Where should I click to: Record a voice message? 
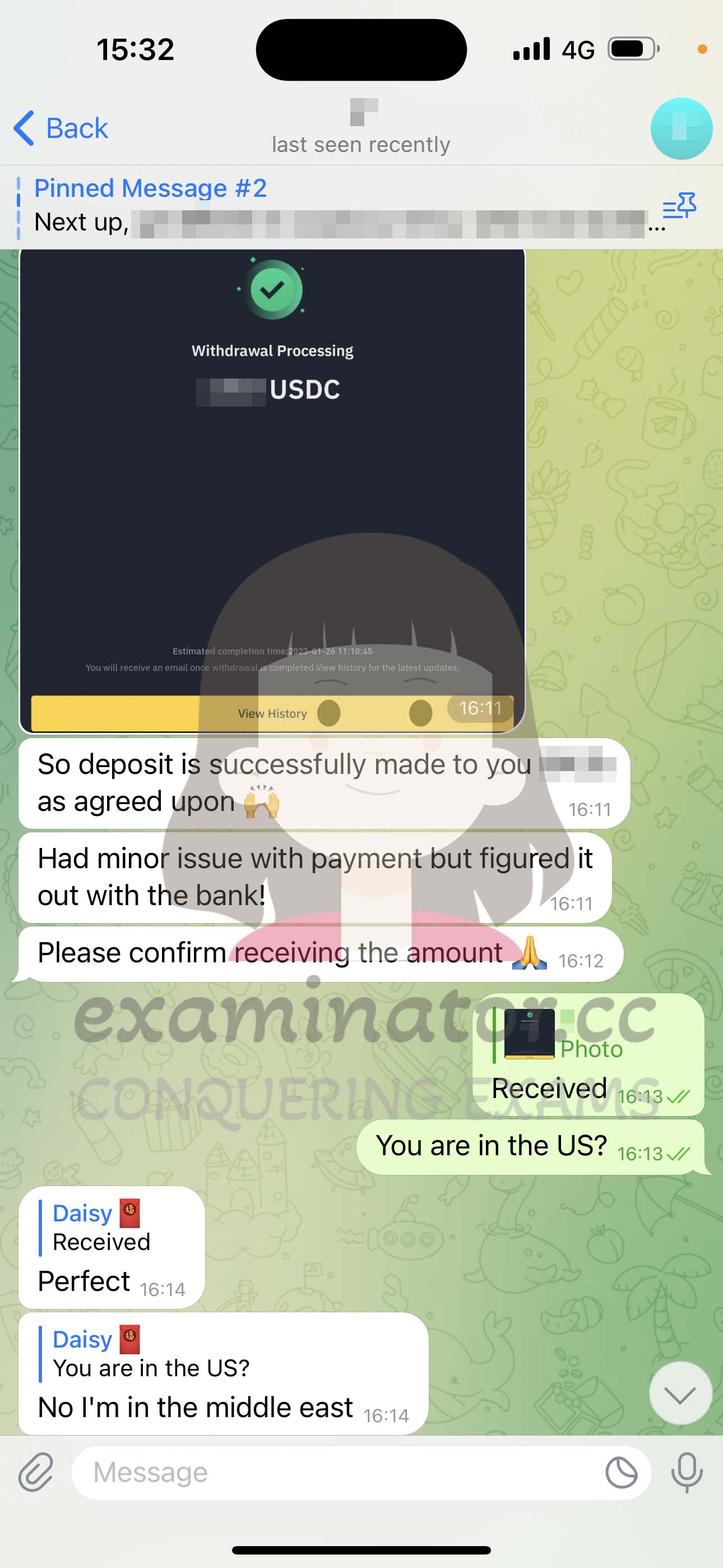tap(687, 1473)
